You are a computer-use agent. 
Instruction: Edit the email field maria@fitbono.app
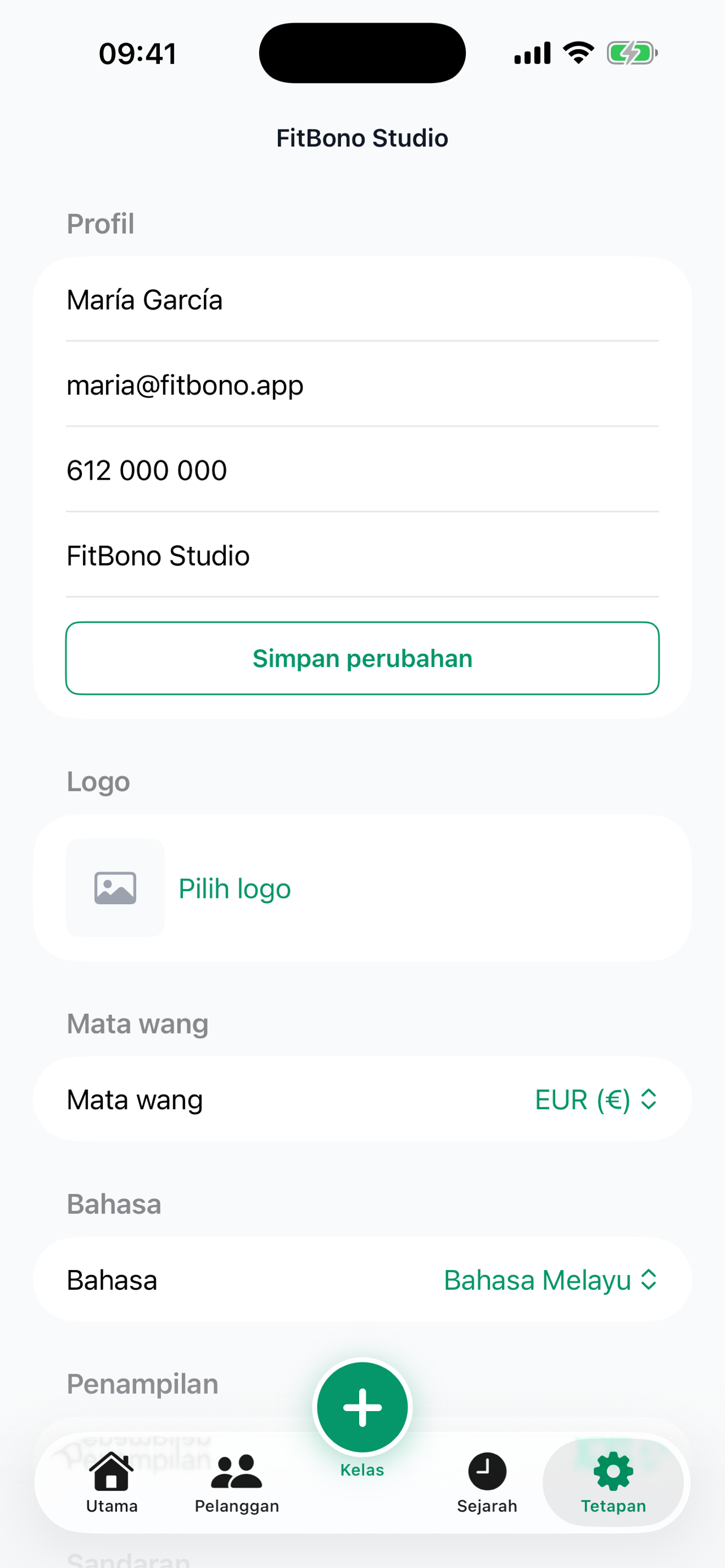point(361,386)
